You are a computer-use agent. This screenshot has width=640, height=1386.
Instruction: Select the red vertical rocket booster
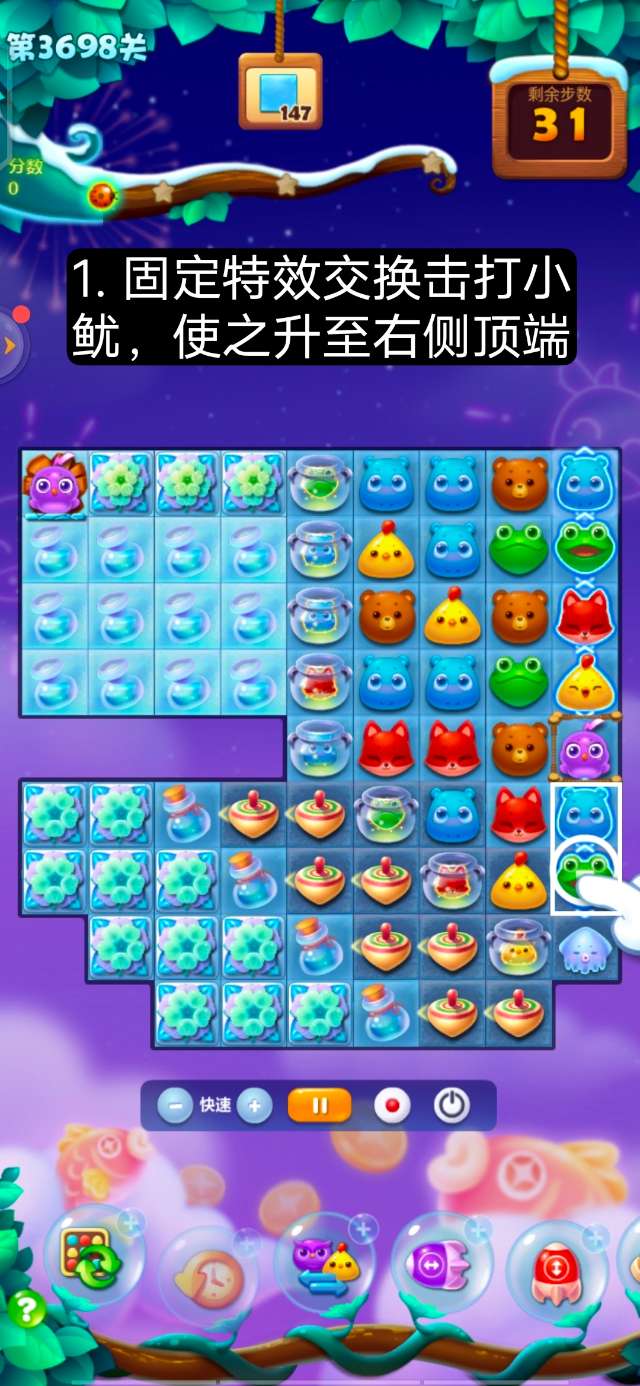(555, 1267)
